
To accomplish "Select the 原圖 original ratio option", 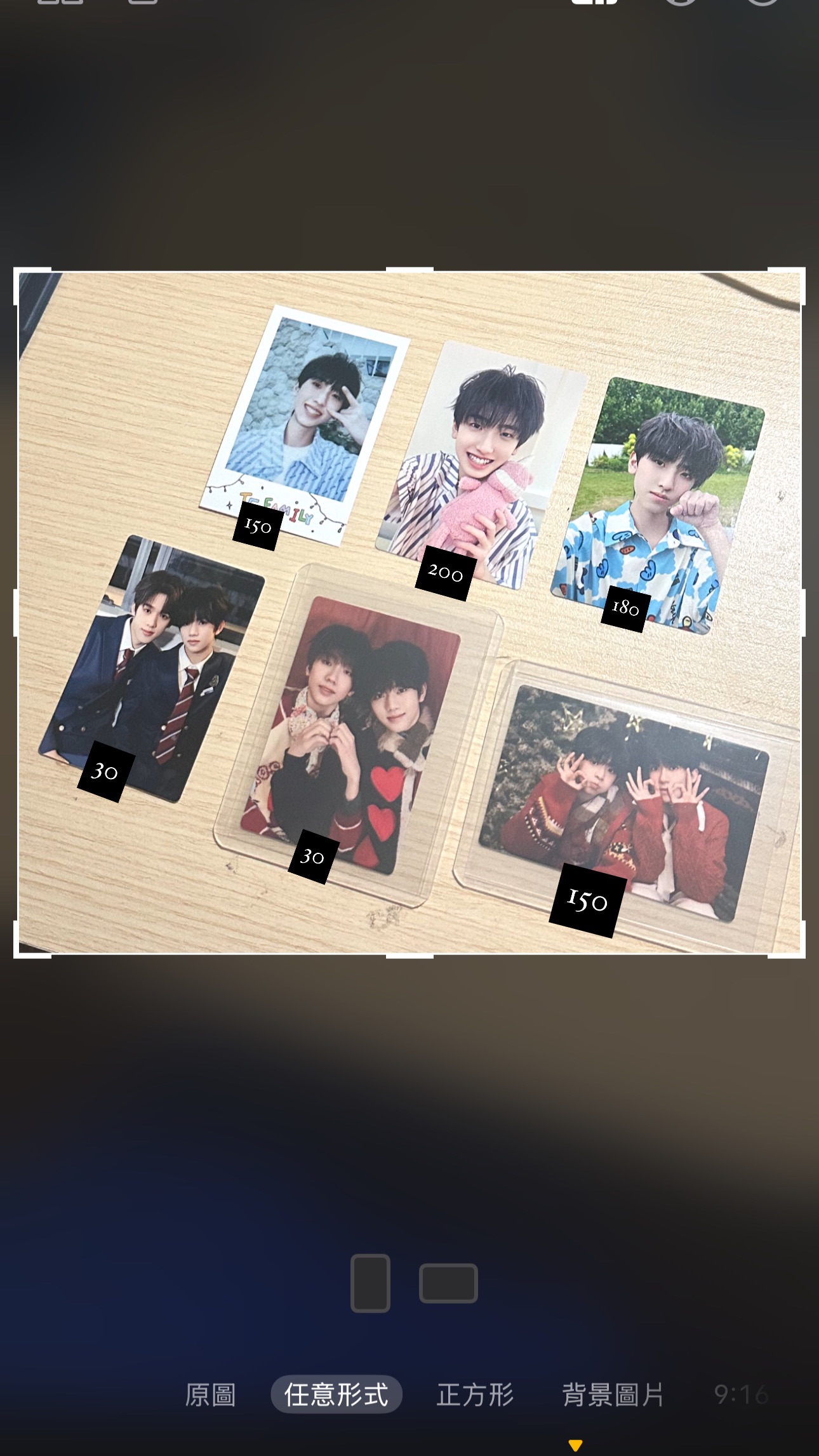I will click(x=210, y=1394).
